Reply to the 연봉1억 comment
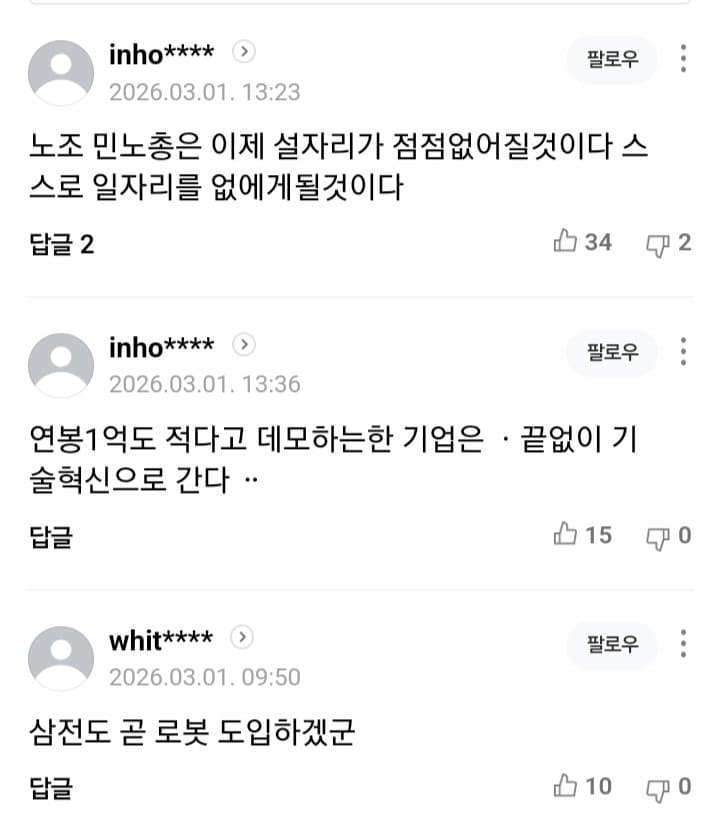This screenshot has width=720, height=833. [x=50, y=536]
